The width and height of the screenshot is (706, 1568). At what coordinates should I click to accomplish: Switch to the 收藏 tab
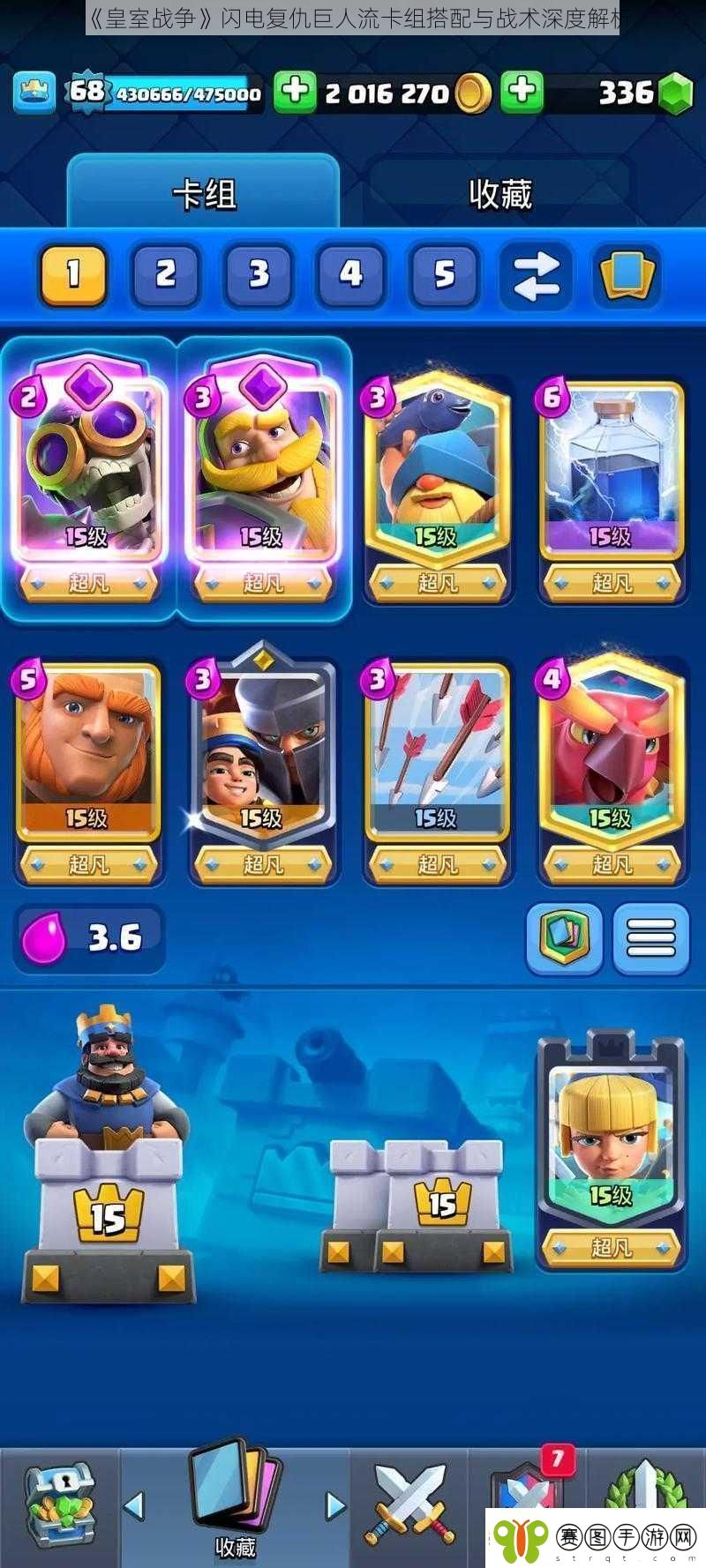(499, 194)
